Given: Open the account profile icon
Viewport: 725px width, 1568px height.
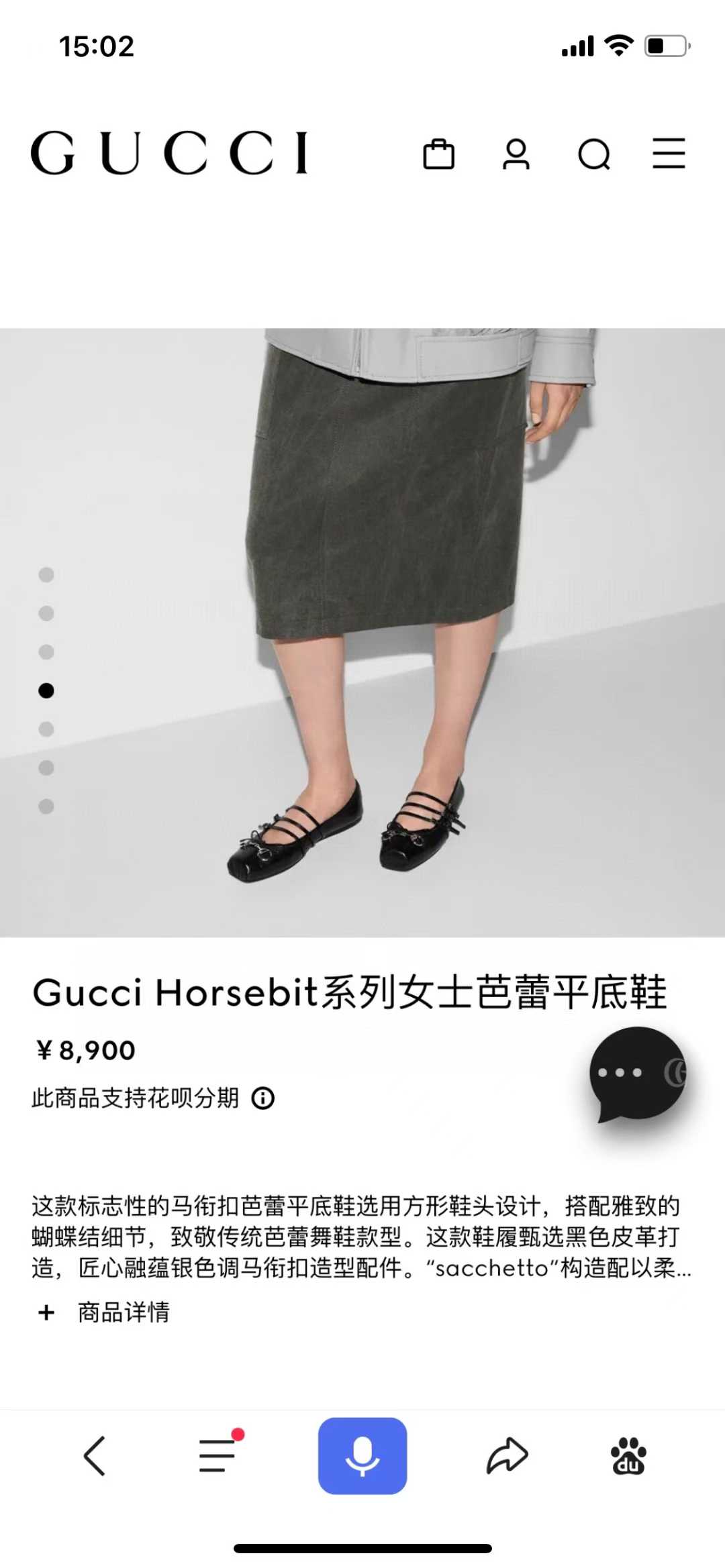Looking at the screenshot, I should coord(516,154).
